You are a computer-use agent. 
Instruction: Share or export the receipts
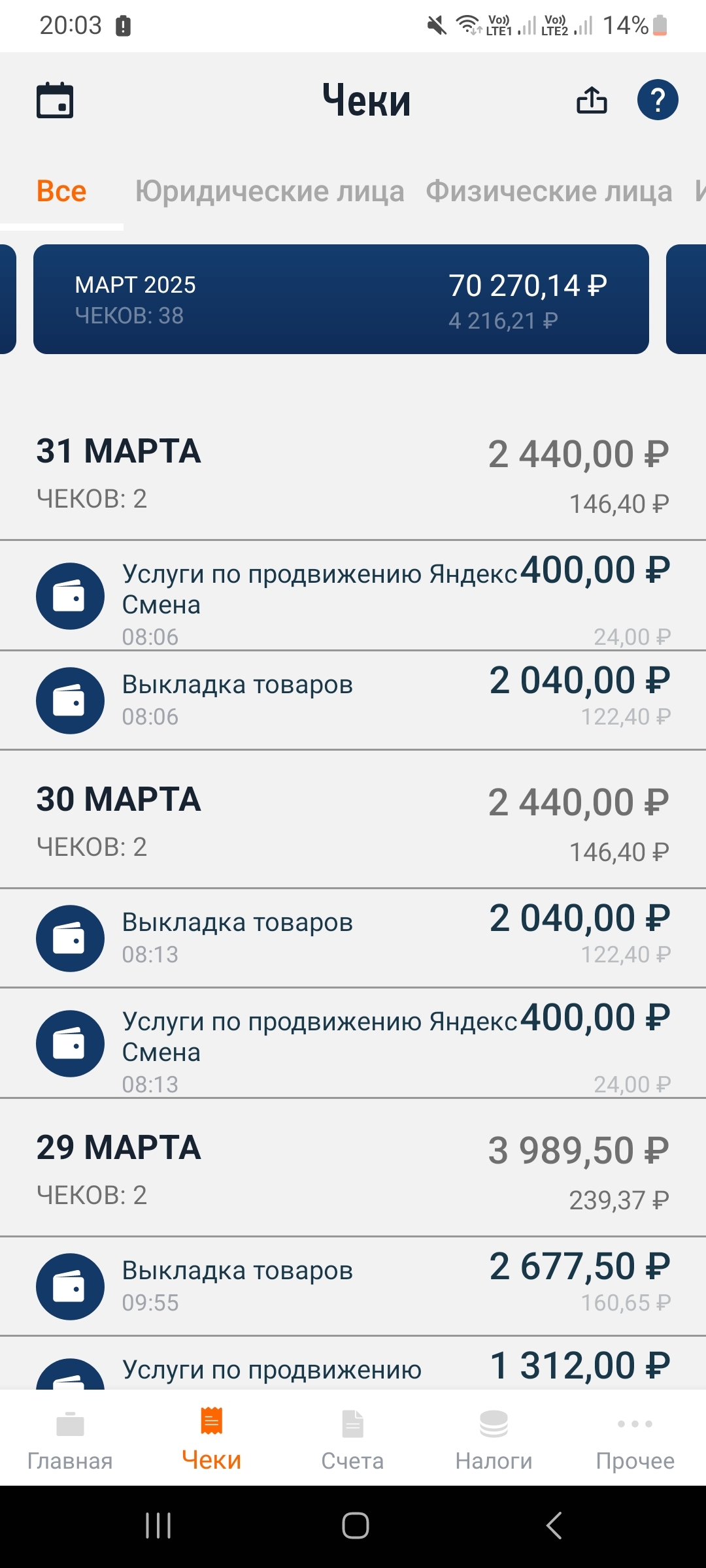(x=592, y=100)
